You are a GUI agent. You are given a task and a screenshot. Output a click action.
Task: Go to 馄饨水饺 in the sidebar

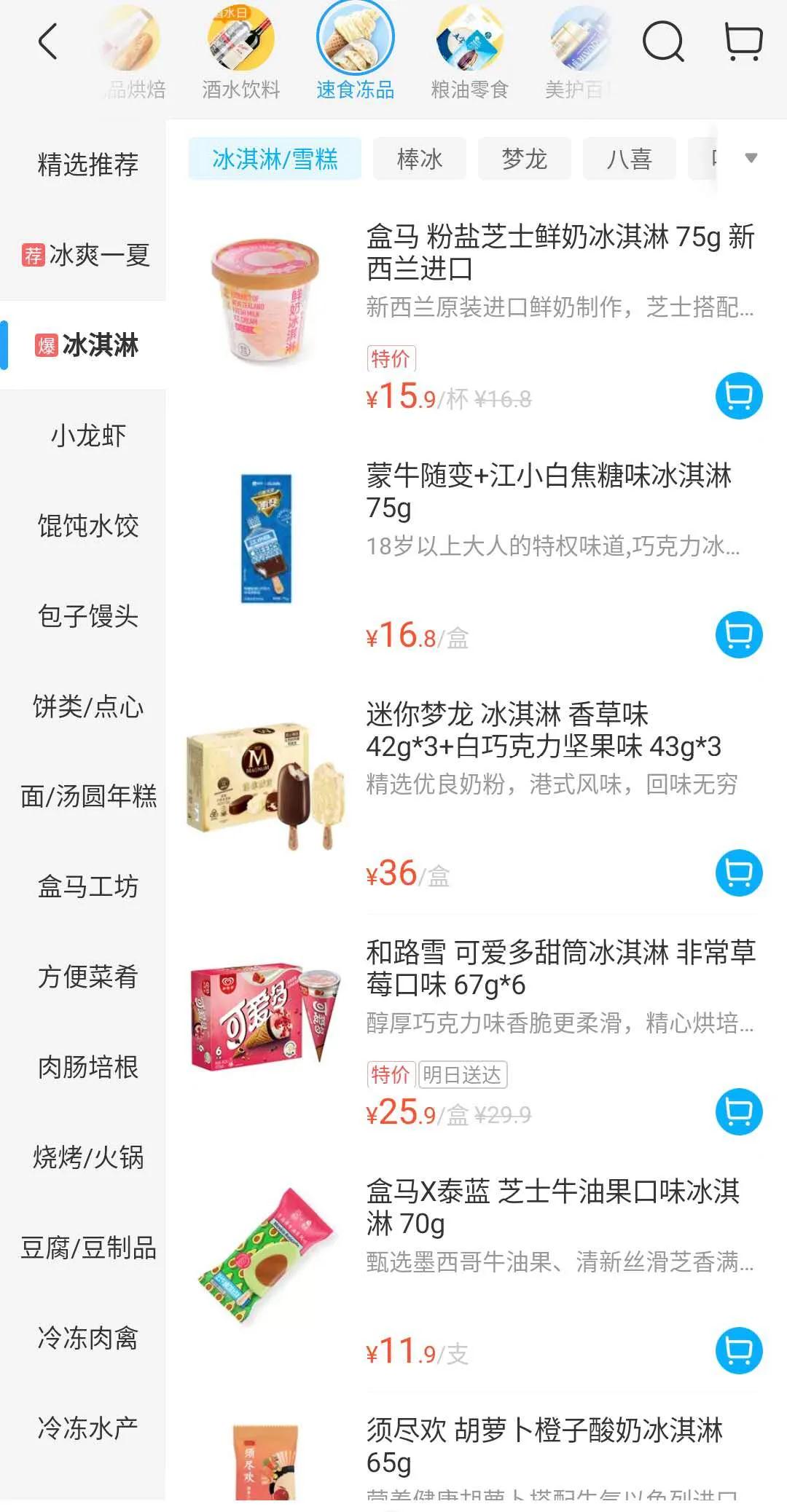click(x=87, y=526)
